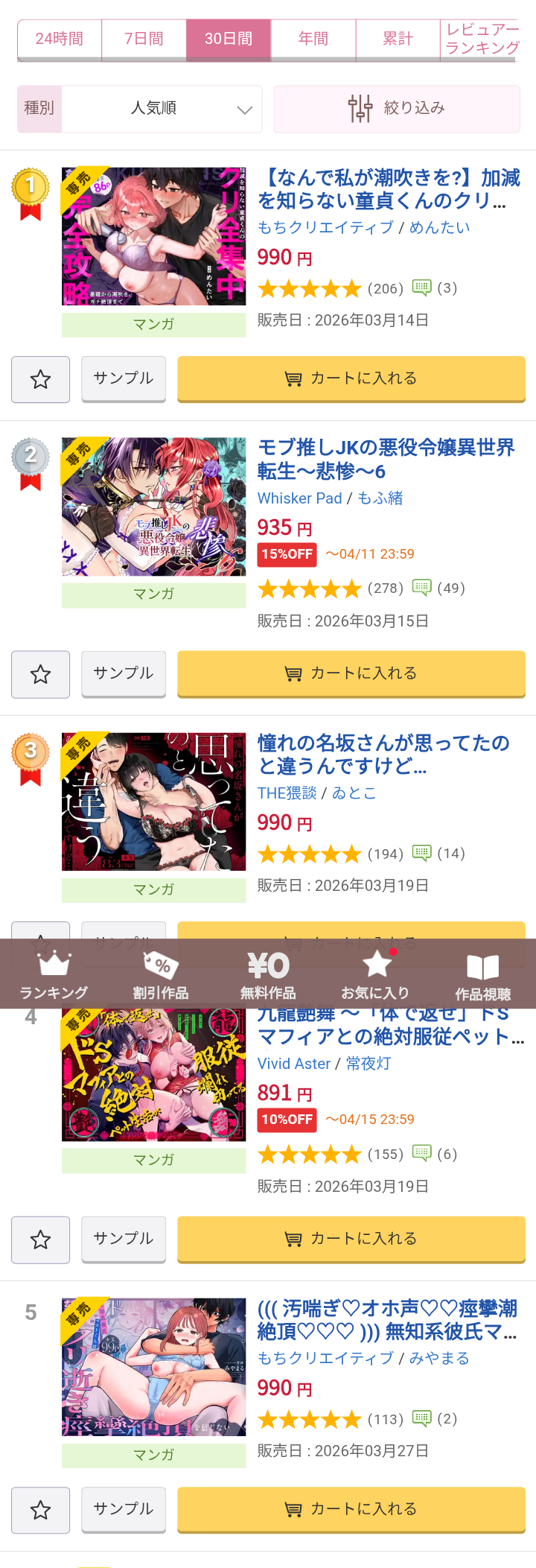
Task: Open the レビュアーランキング tab
Action: click(482, 39)
